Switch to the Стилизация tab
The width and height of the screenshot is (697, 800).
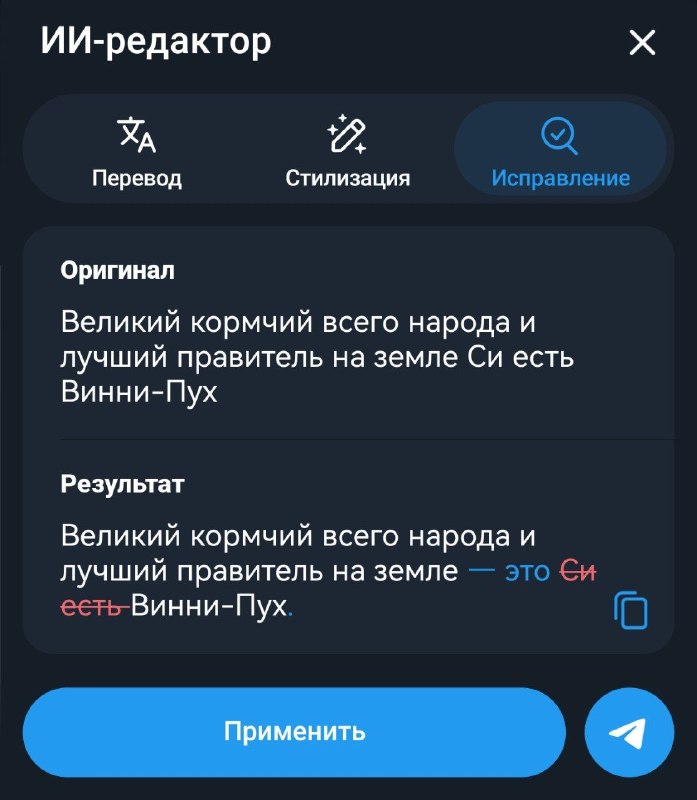pyautogui.click(x=347, y=153)
